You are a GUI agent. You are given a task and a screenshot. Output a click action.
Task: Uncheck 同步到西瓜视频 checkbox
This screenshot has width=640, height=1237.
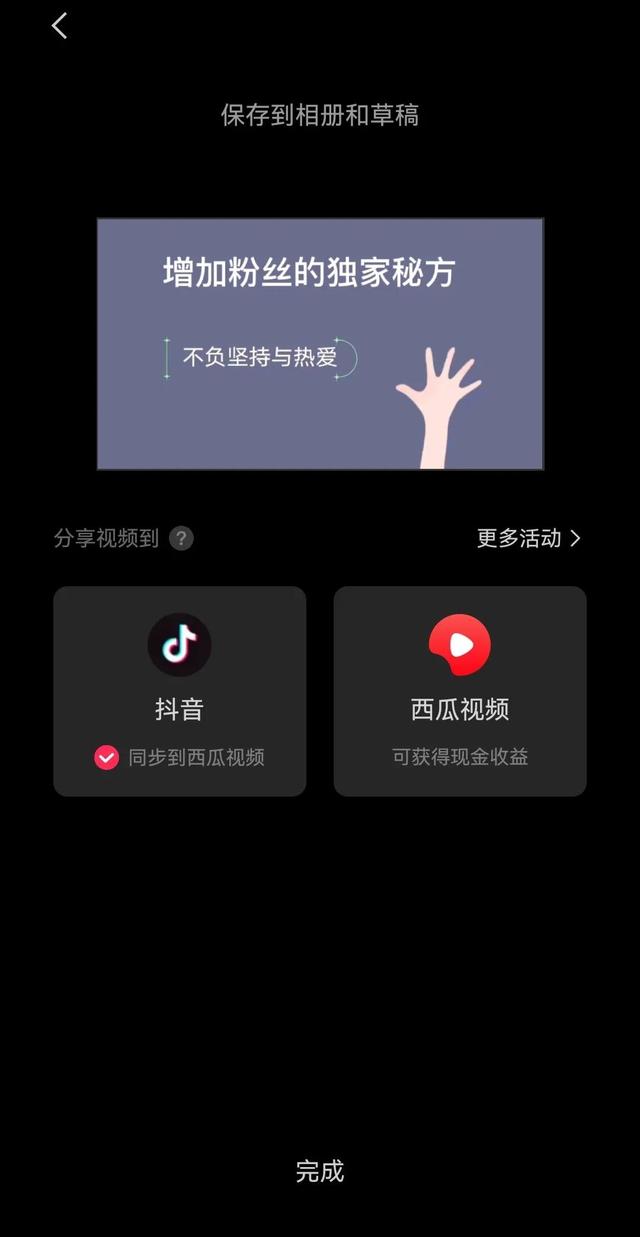[107, 757]
